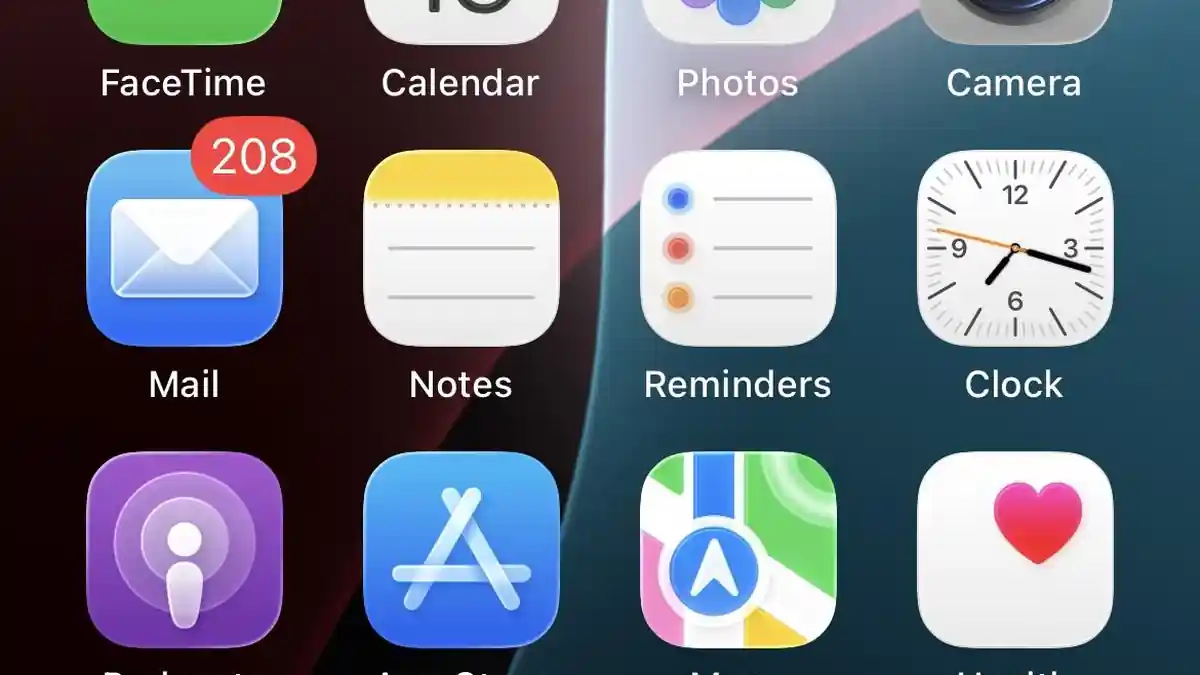Open the Photos app
Viewport: 1200px width, 675px height.
[738, 22]
